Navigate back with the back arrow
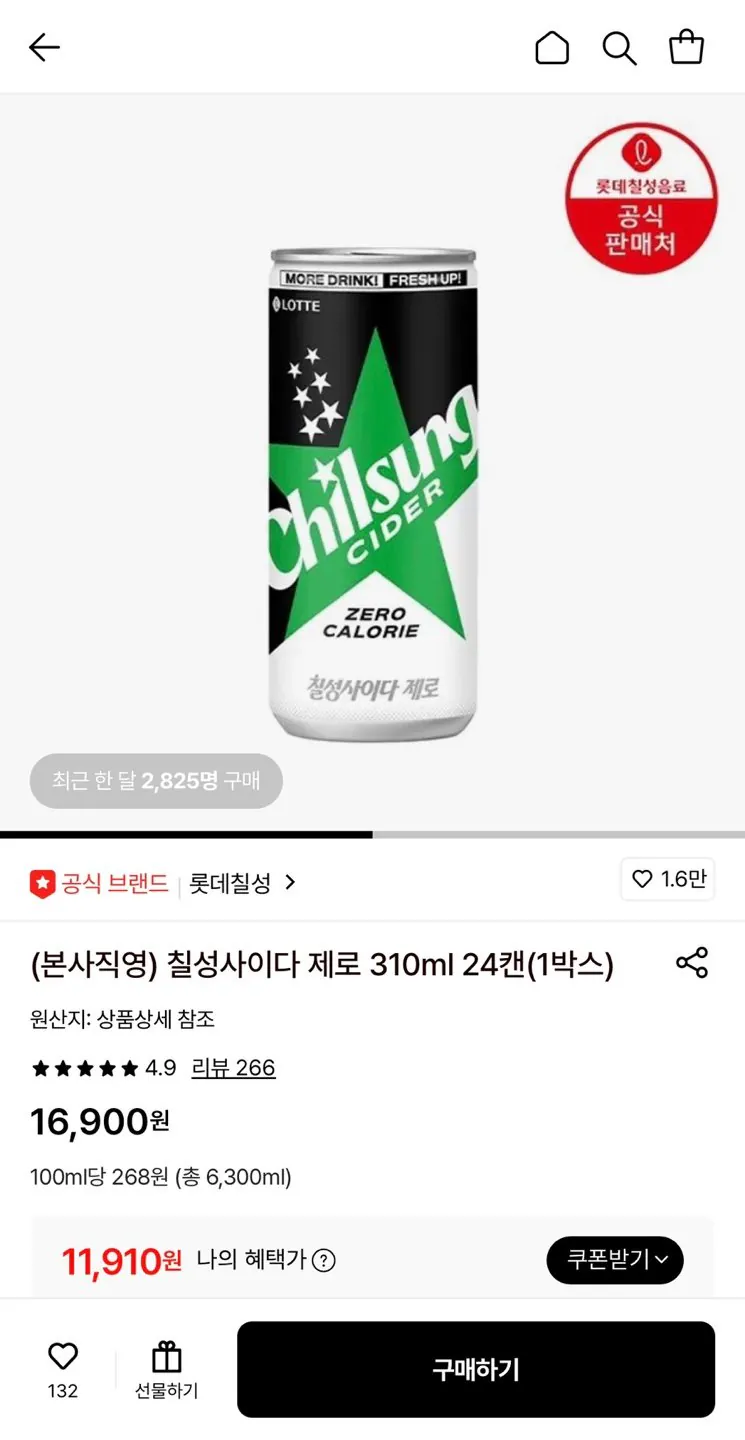Screen dimensions: 745x1440 coord(44,47)
